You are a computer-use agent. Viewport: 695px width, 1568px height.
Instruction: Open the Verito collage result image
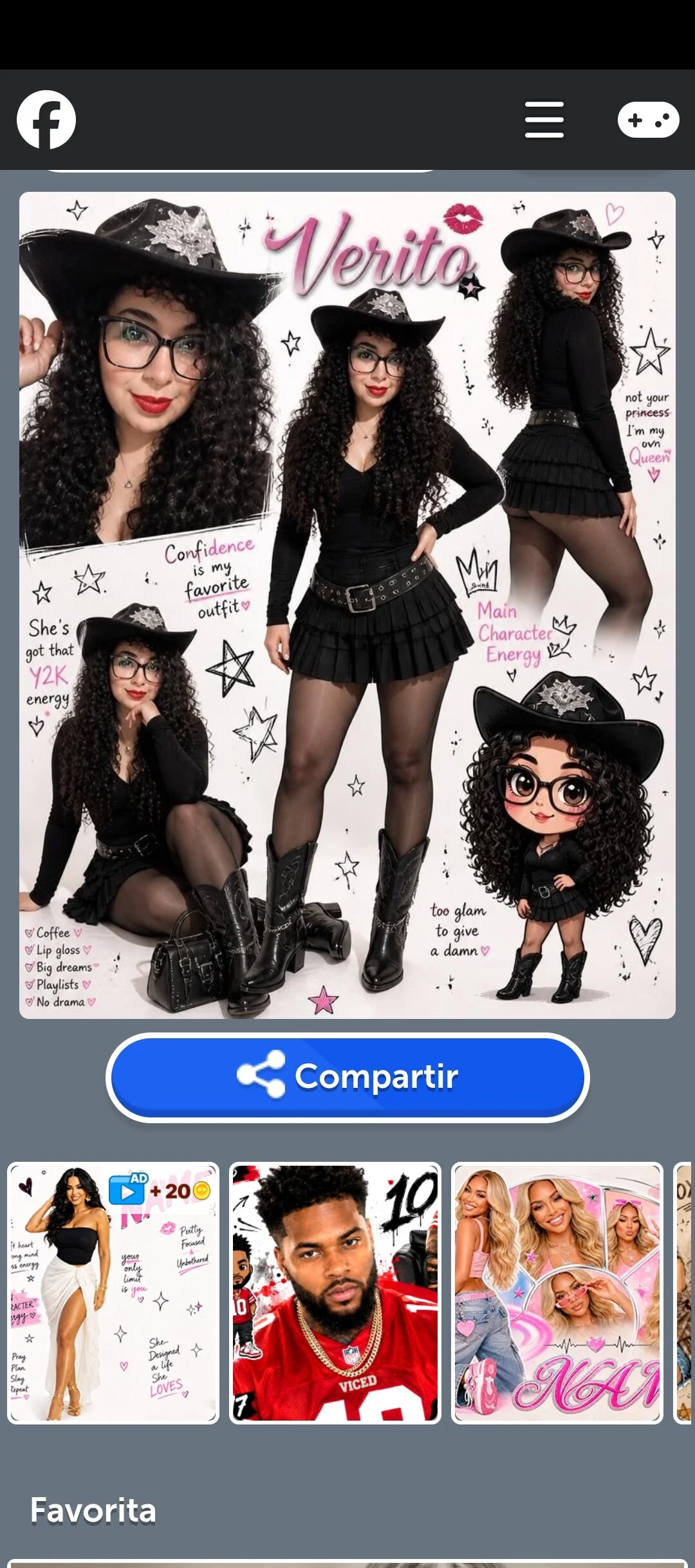coord(347,605)
